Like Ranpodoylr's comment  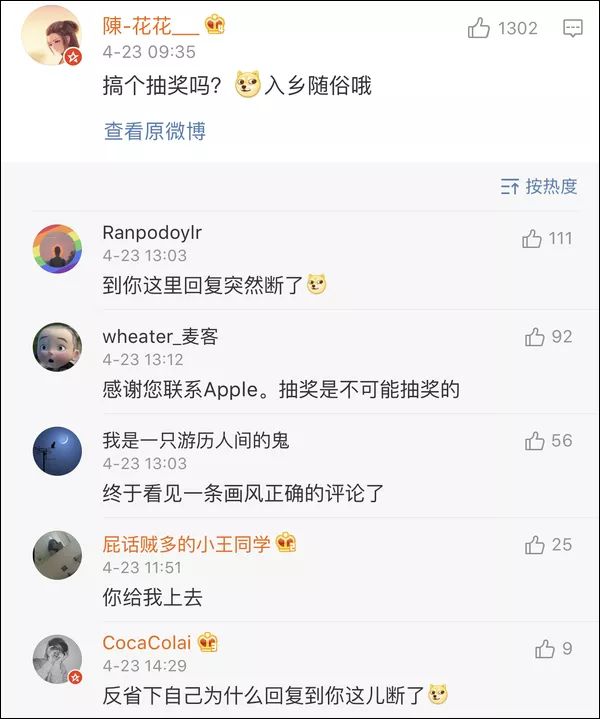(531, 239)
